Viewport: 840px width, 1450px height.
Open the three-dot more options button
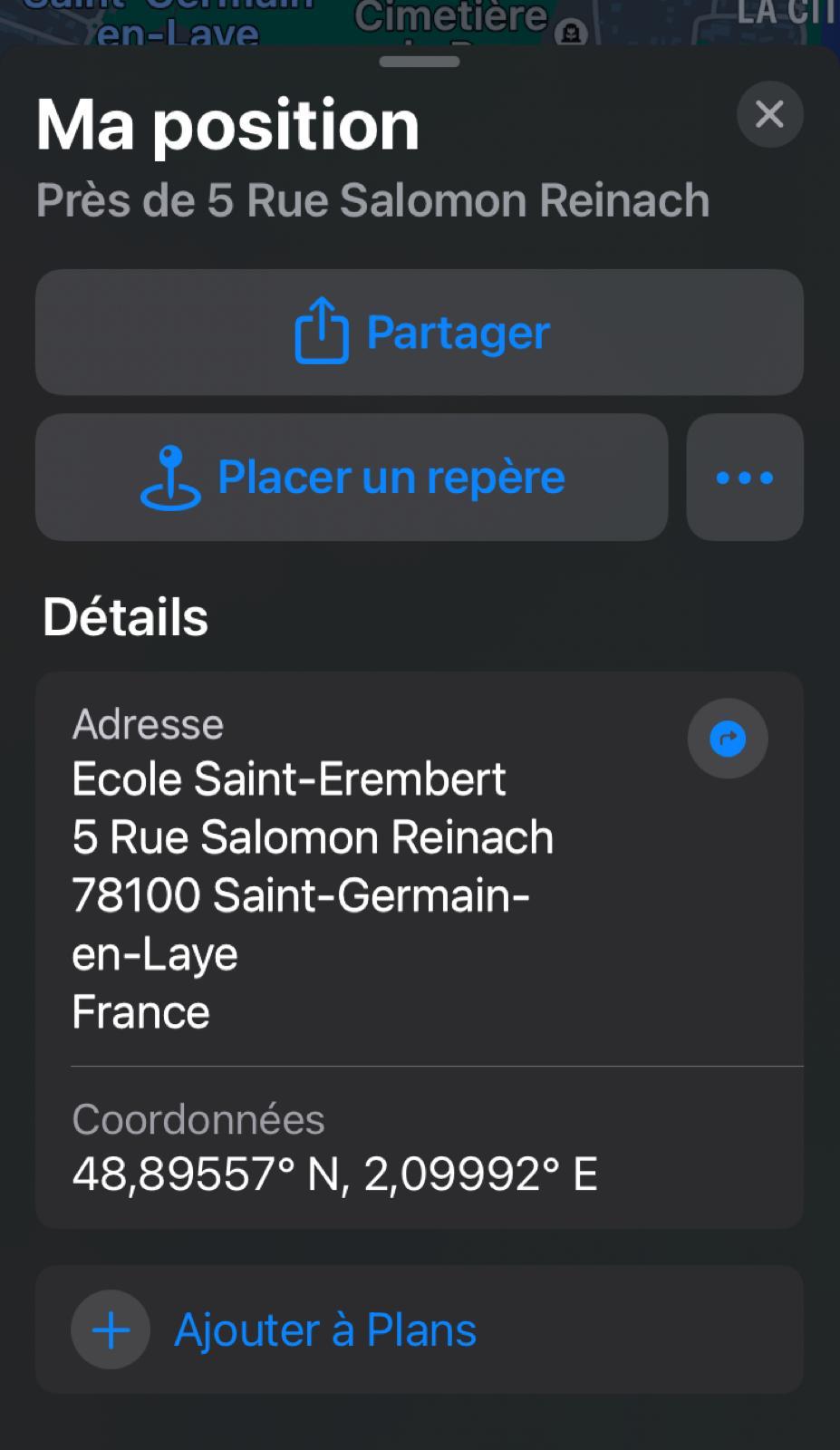pos(745,478)
